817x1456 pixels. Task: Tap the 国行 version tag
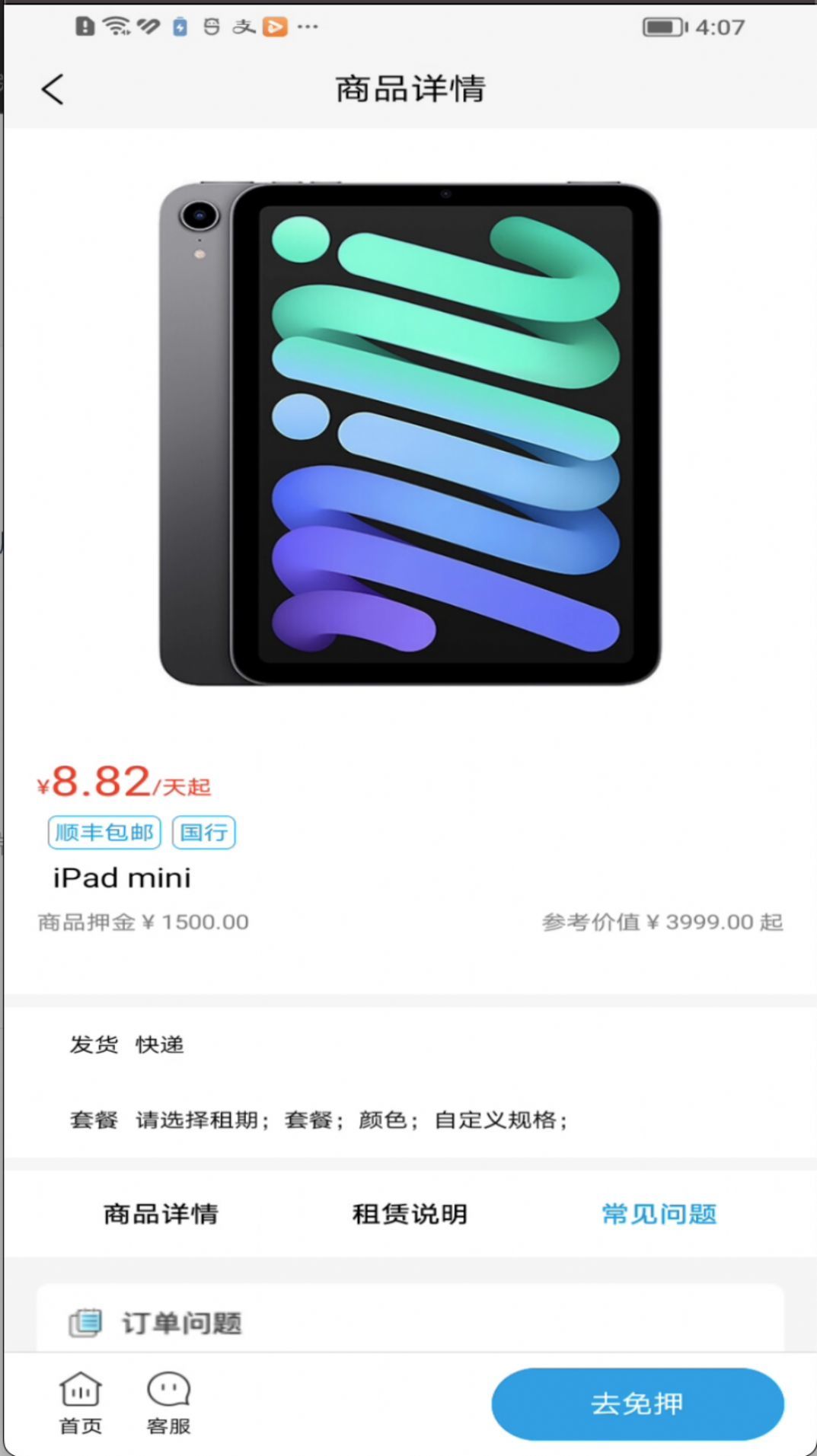[x=203, y=833]
